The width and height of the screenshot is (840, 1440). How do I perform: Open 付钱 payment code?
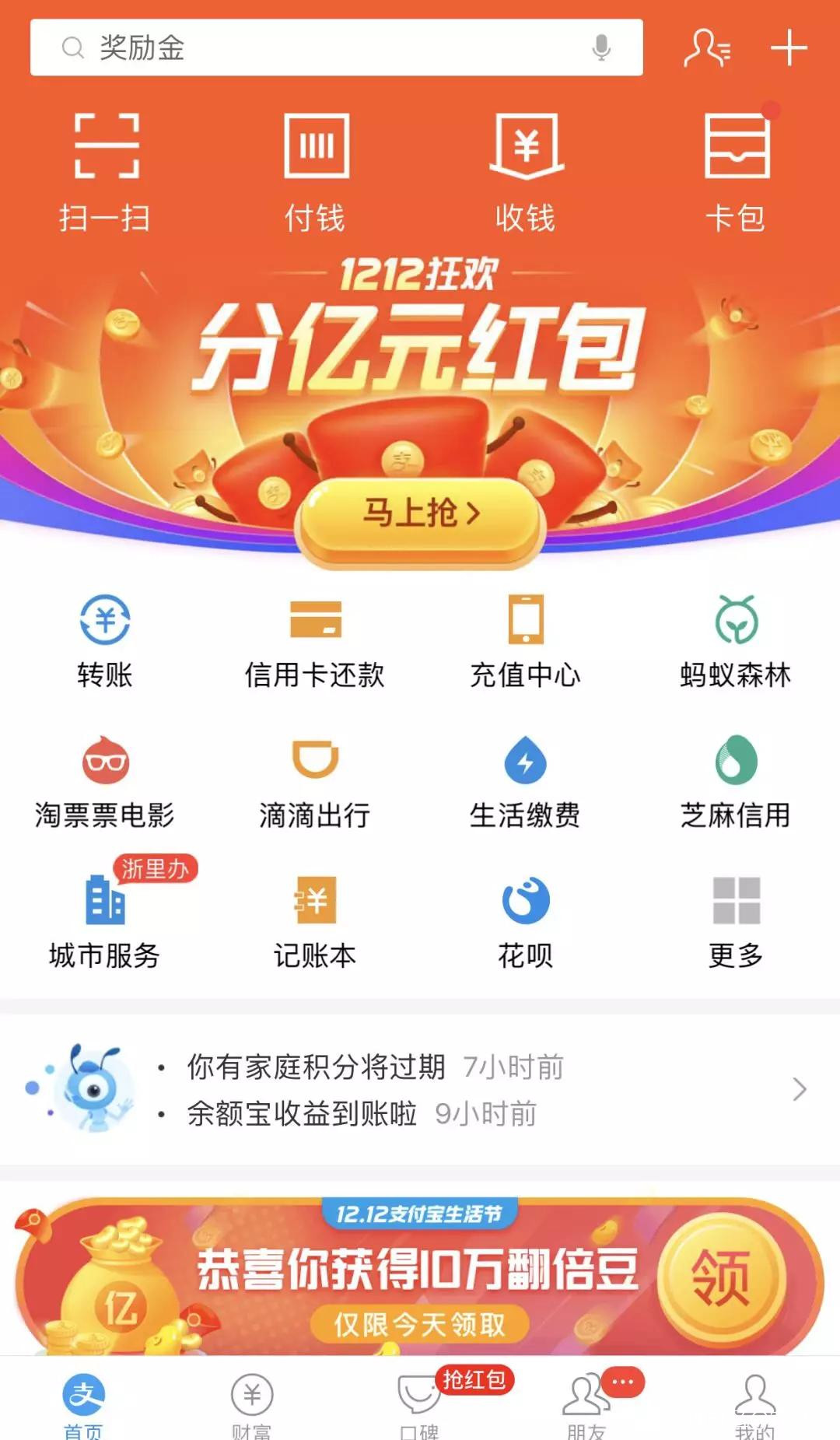315,171
